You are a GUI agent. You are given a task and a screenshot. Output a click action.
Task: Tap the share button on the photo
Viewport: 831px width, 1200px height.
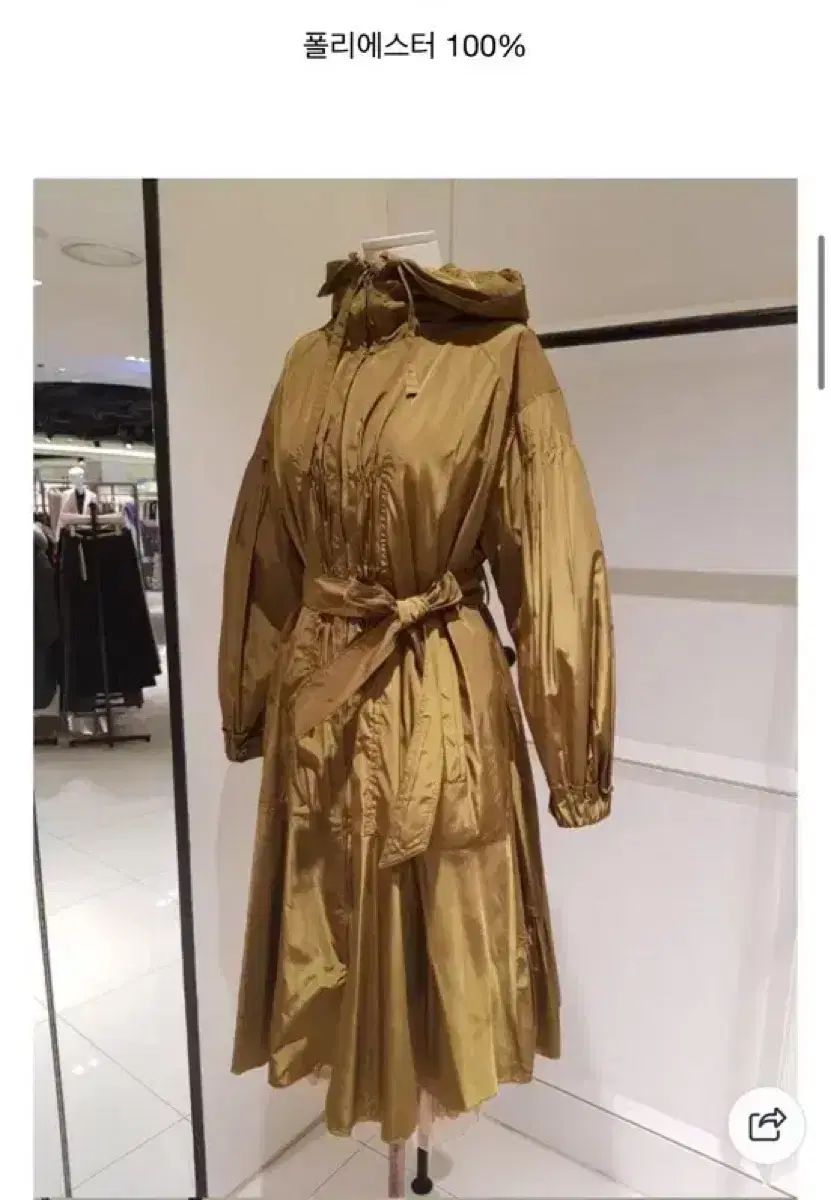tap(769, 1125)
